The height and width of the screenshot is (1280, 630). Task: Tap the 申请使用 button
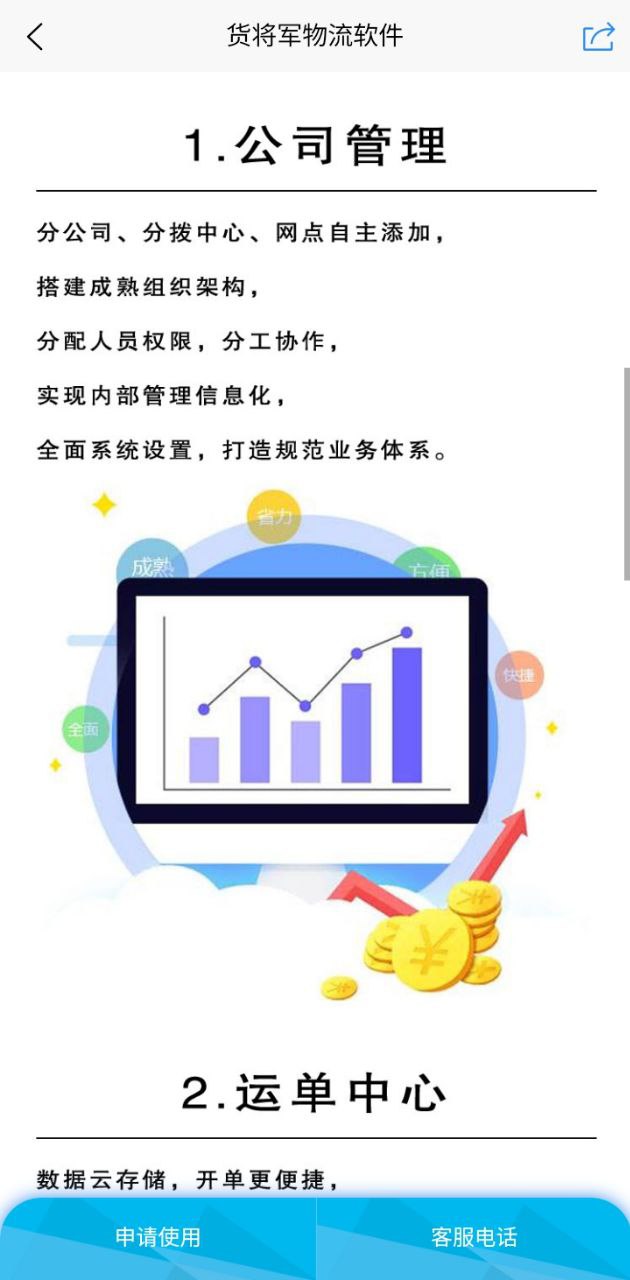click(x=158, y=1237)
